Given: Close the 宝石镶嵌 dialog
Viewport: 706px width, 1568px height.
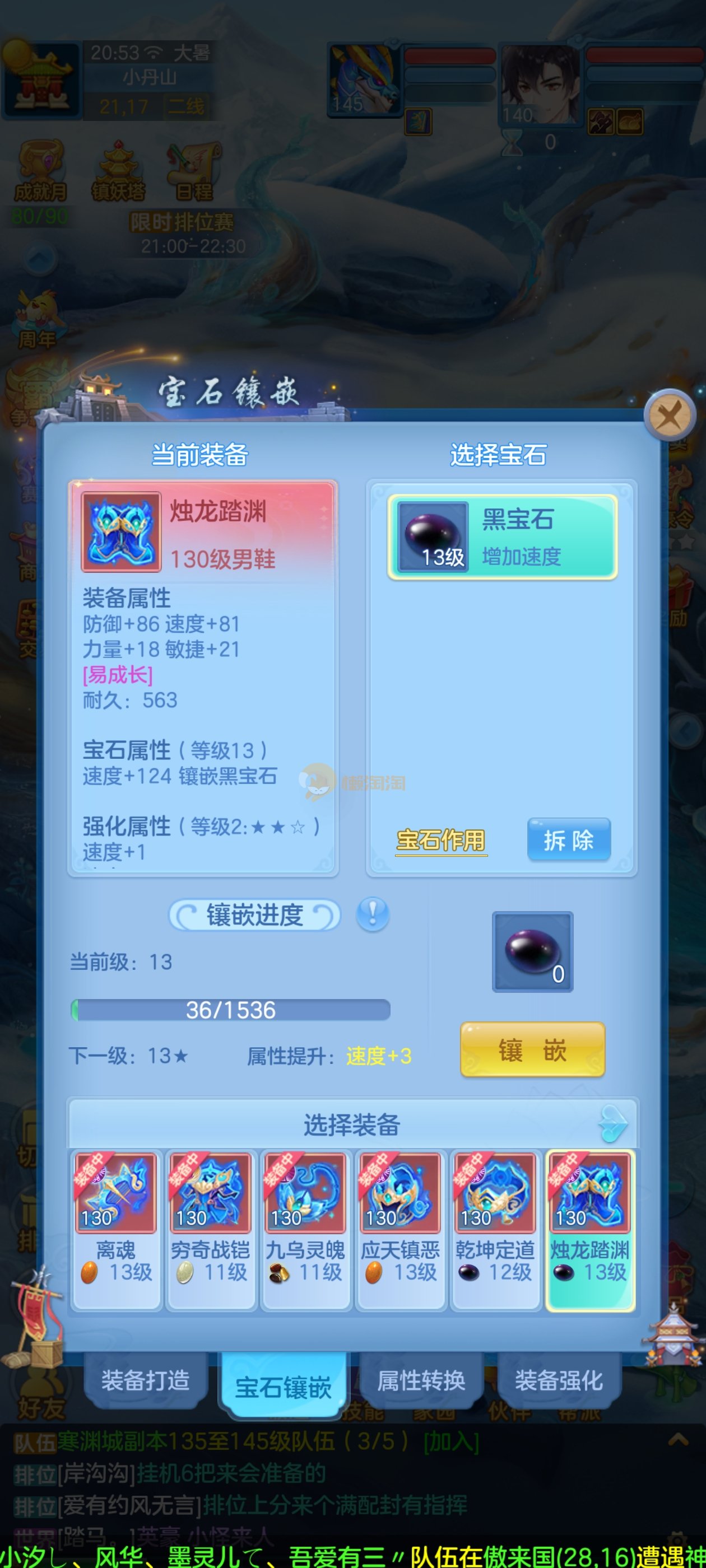Looking at the screenshot, I should click(670, 416).
